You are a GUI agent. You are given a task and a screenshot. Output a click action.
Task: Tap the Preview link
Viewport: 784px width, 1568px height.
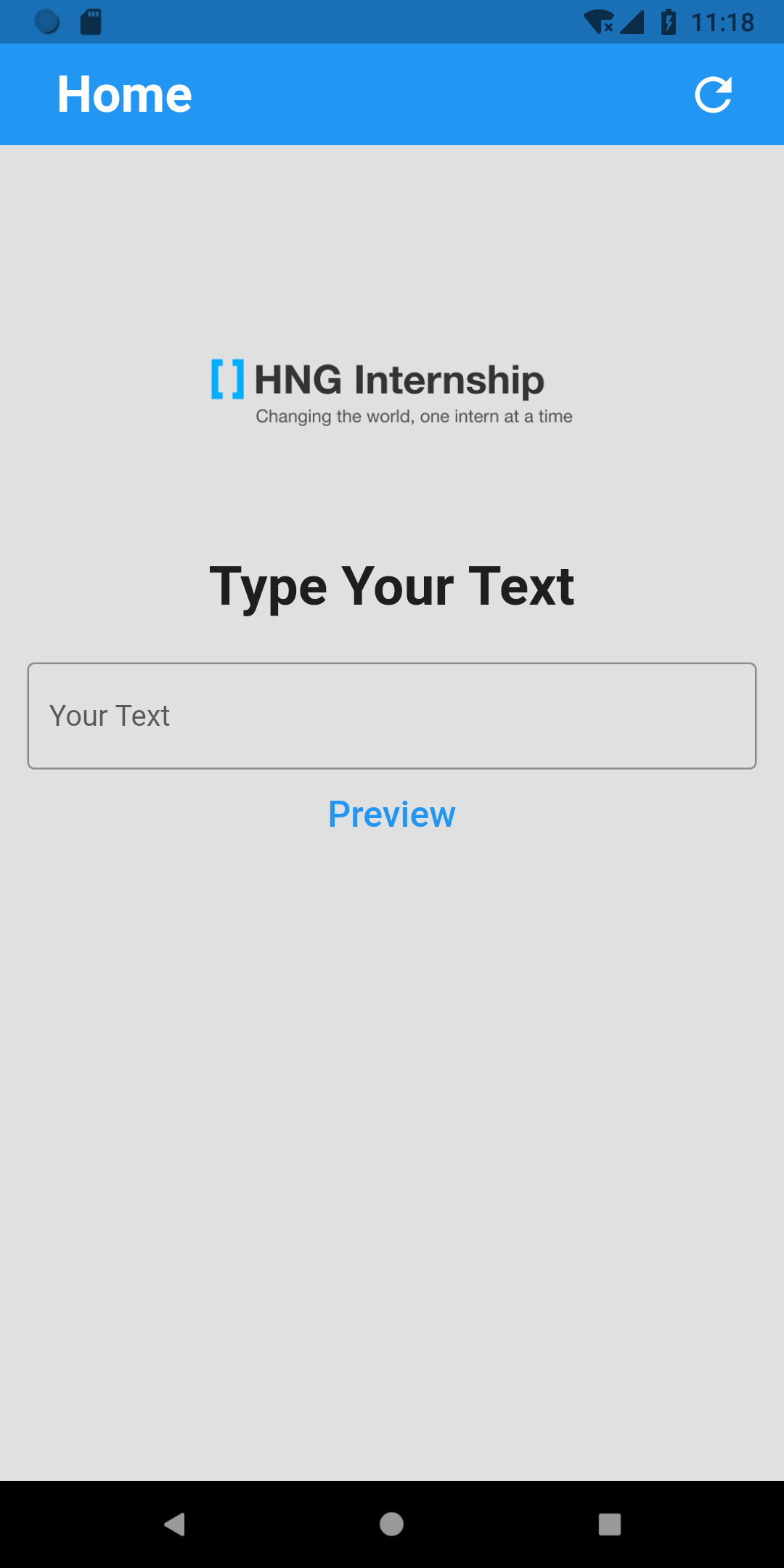tap(392, 814)
